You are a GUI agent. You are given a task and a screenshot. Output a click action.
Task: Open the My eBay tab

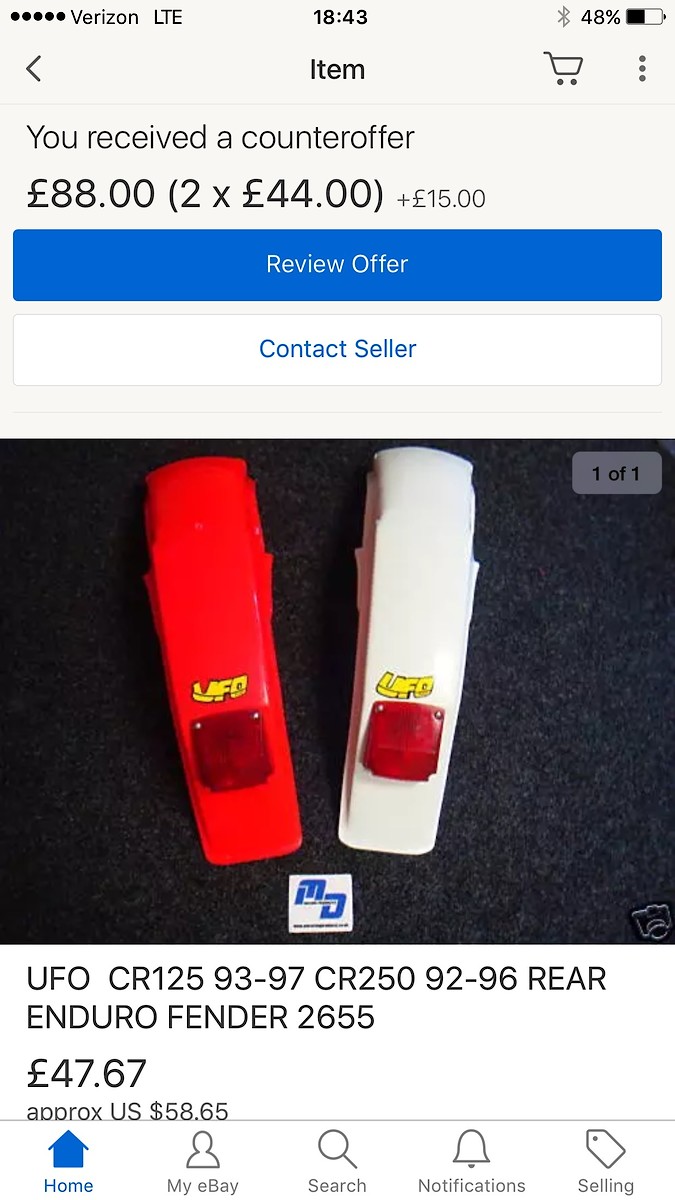tap(203, 1162)
